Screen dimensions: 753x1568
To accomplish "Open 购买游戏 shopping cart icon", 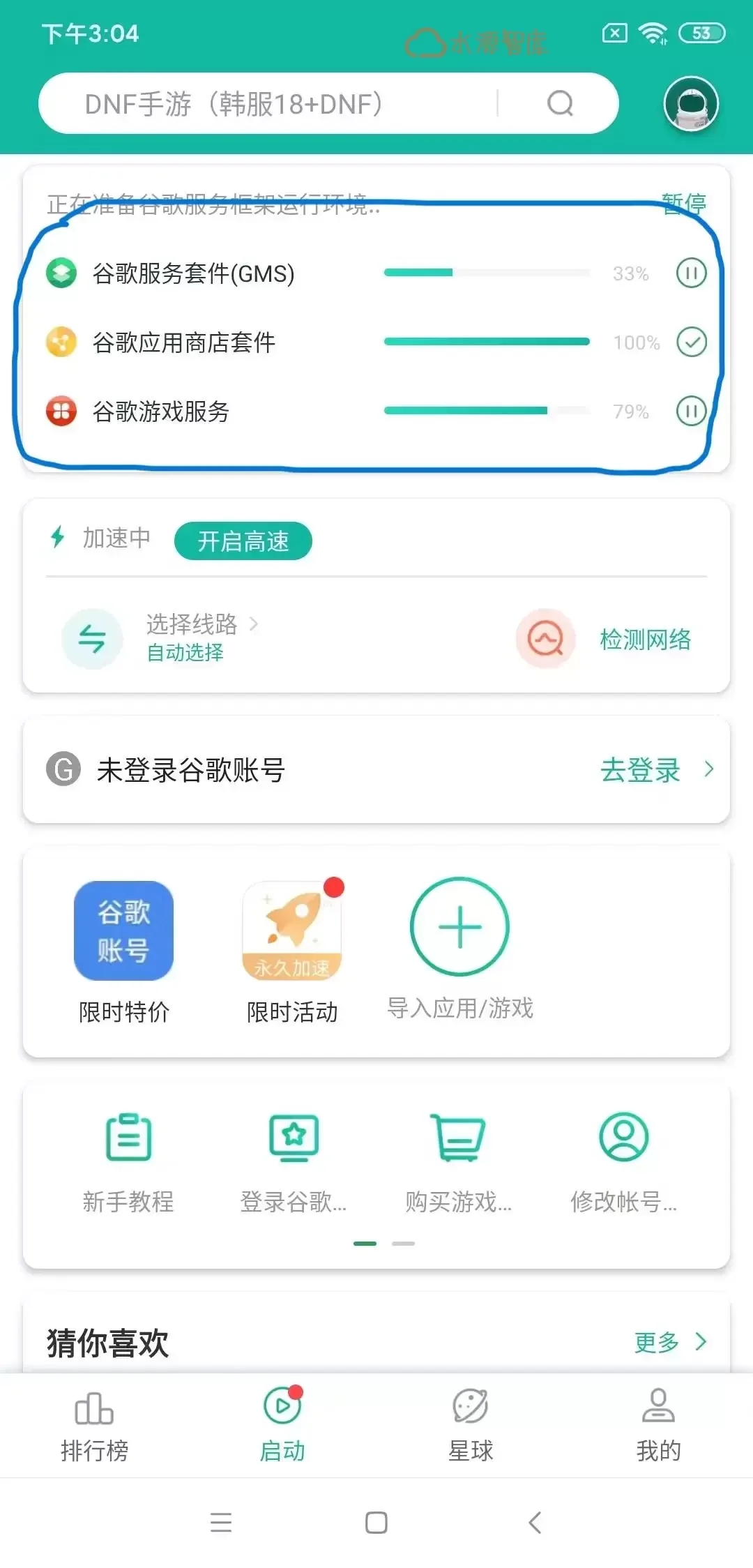I will coord(457,1137).
